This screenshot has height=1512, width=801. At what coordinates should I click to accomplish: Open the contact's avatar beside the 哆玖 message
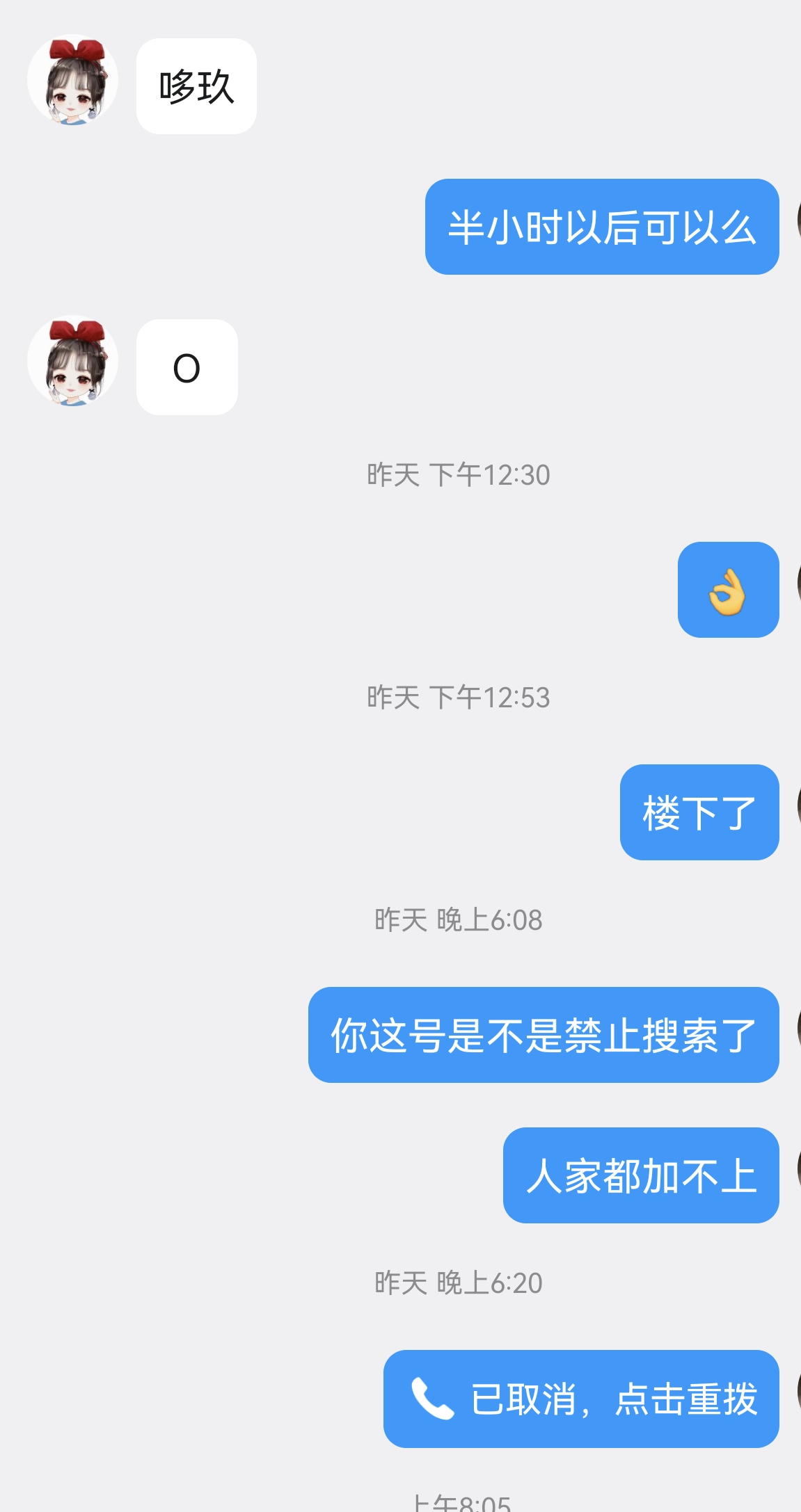pos(72,80)
